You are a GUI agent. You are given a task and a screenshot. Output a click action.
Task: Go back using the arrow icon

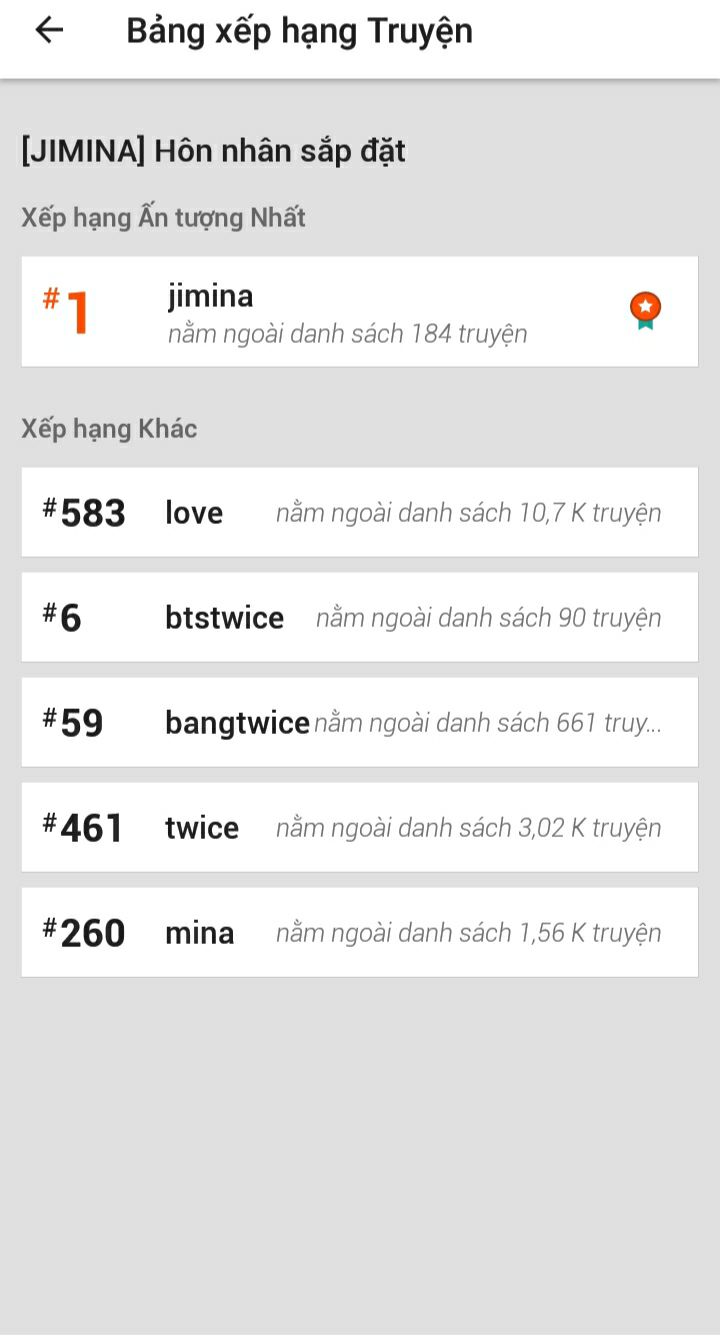49,31
